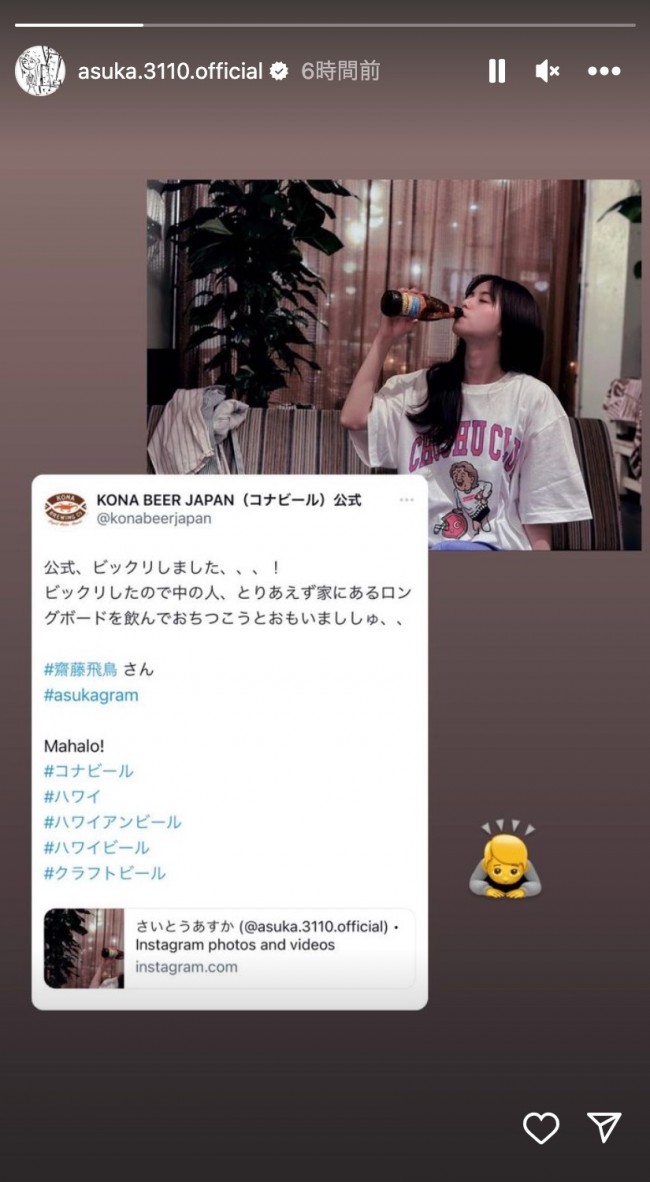650x1182 pixels.
Task: Unmute the story audio
Action: tap(547, 71)
